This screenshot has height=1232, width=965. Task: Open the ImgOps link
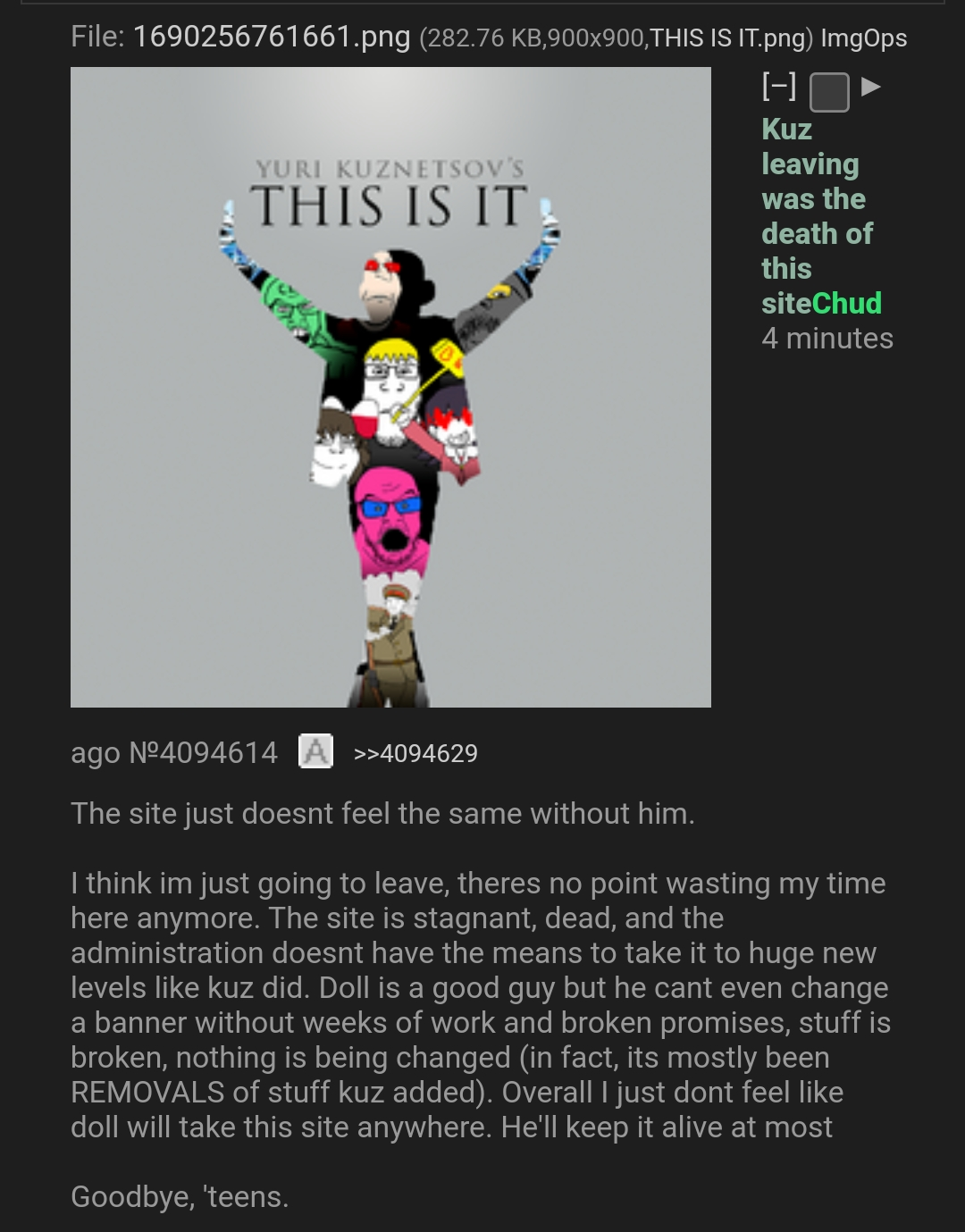pos(863,38)
